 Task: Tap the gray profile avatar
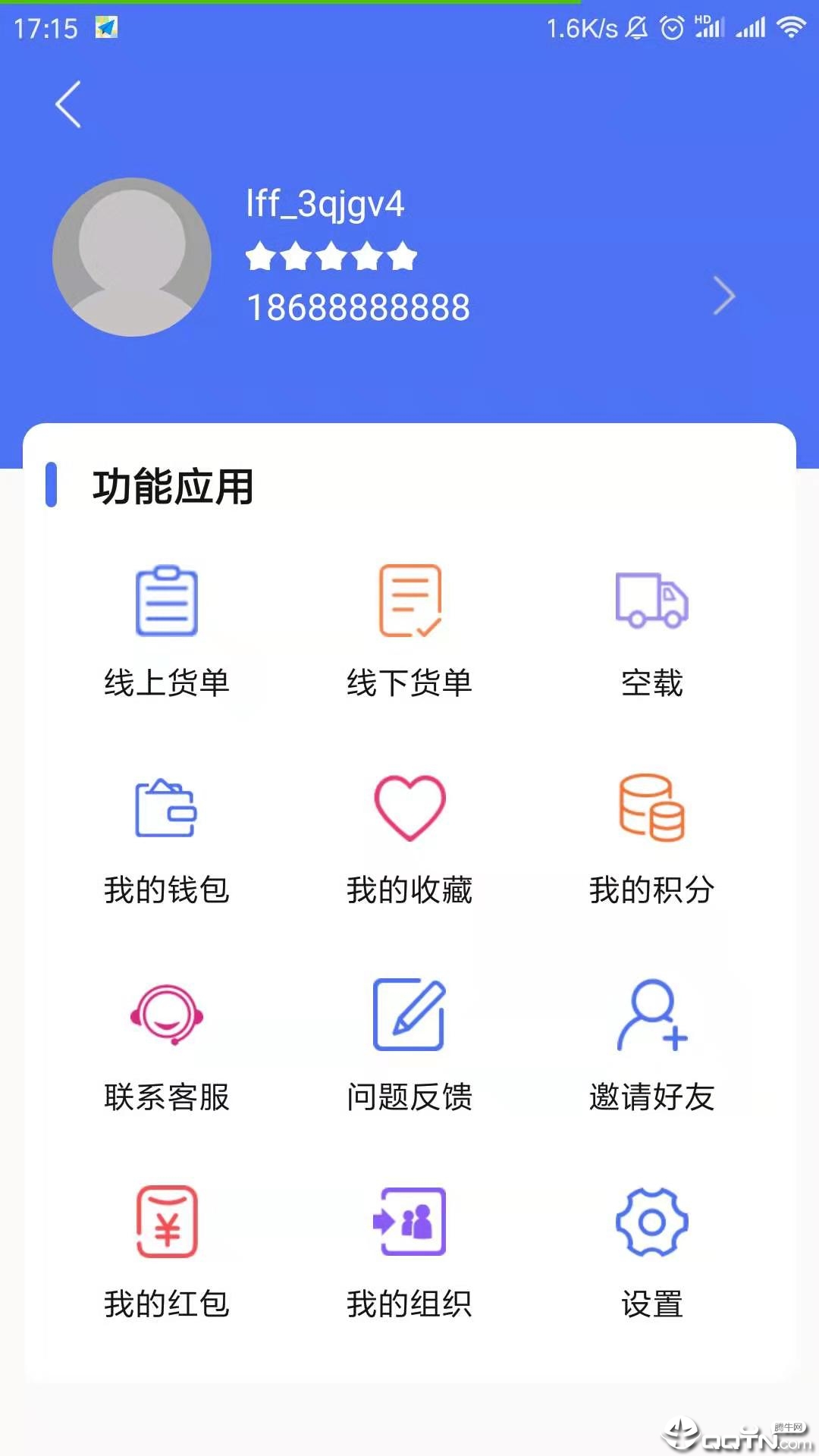click(132, 257)
